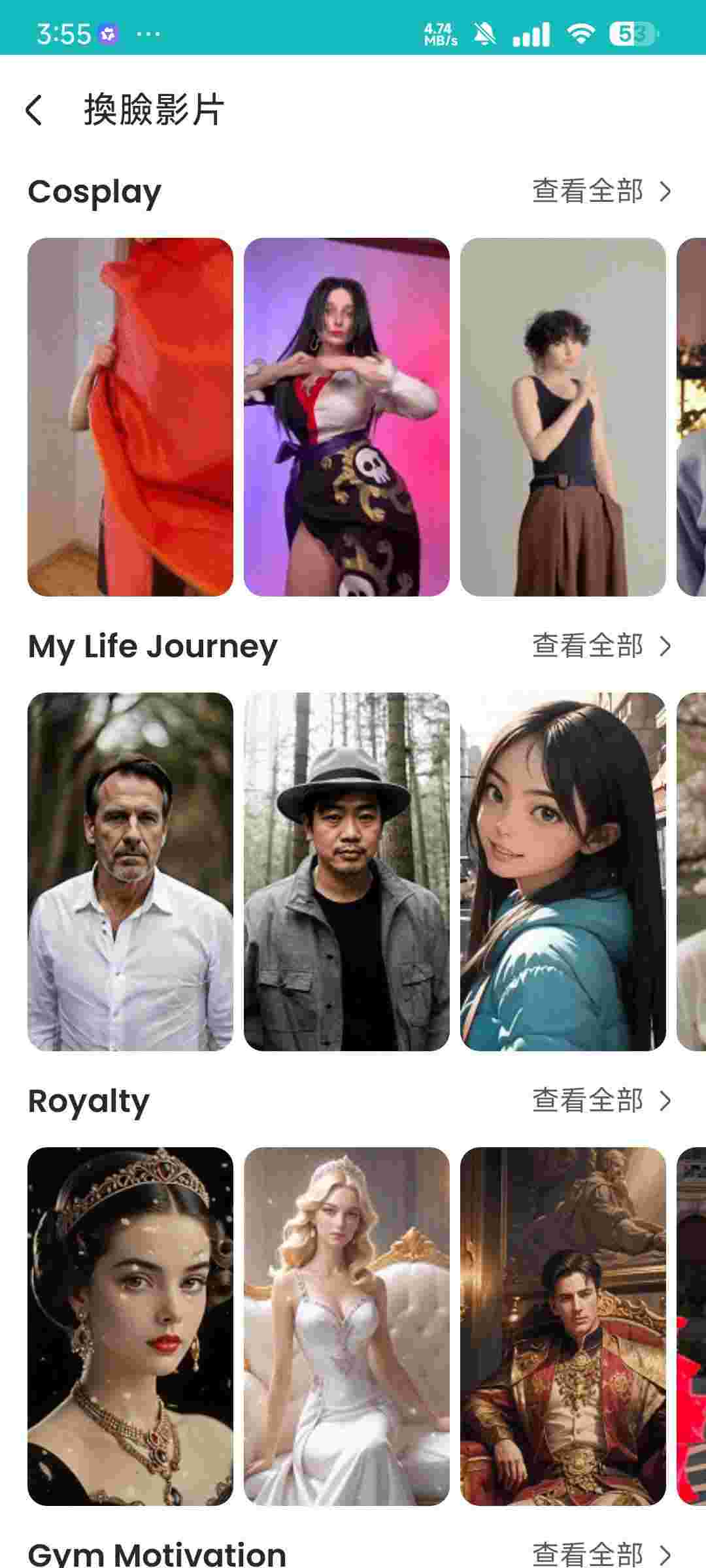Open the red dress Cosplay template
This screenshot has height=1568, width=706.
click(x=130, y=417)
